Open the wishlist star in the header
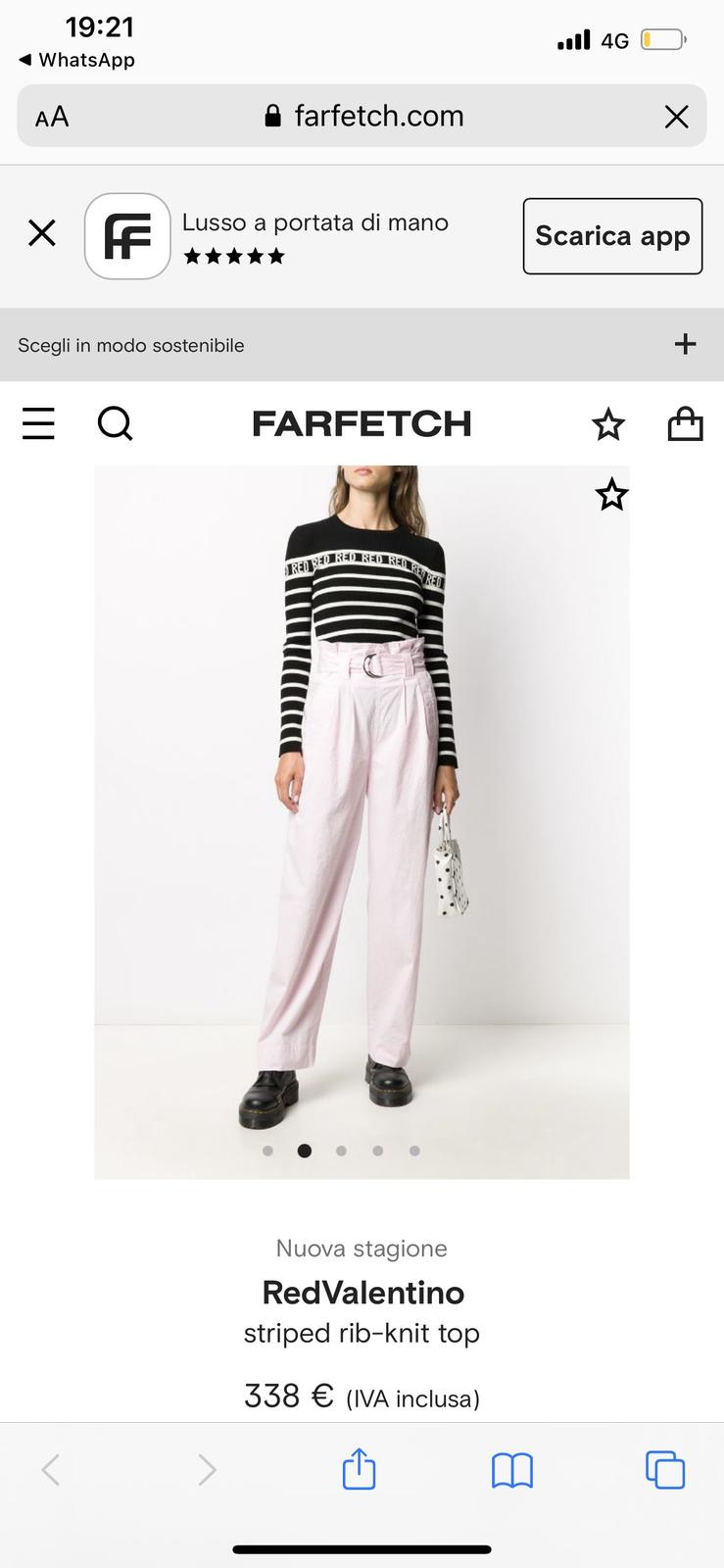Viewport: 724px width, 1568px height. coord(607,424)
